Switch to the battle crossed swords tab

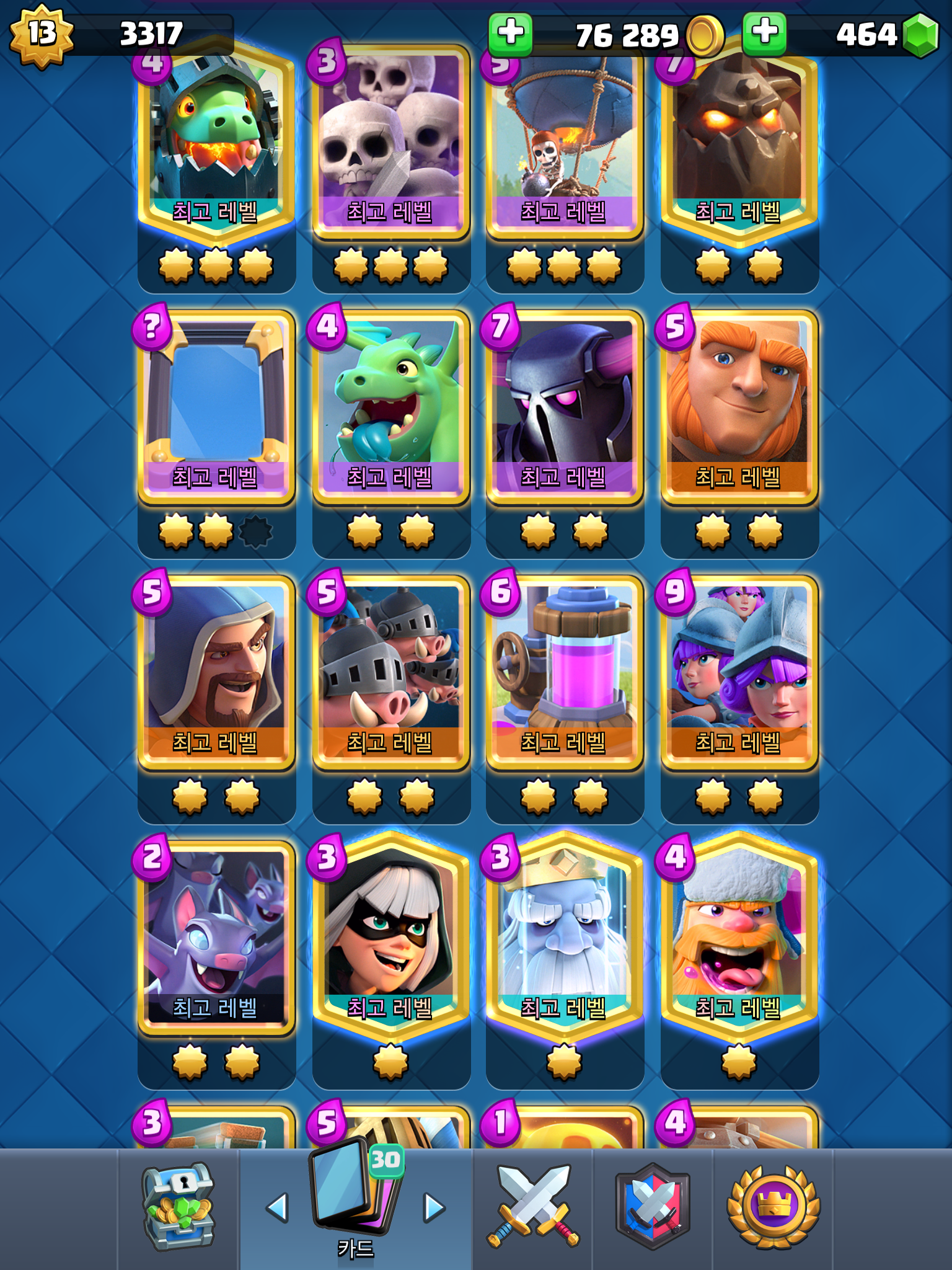point(533,1207)
